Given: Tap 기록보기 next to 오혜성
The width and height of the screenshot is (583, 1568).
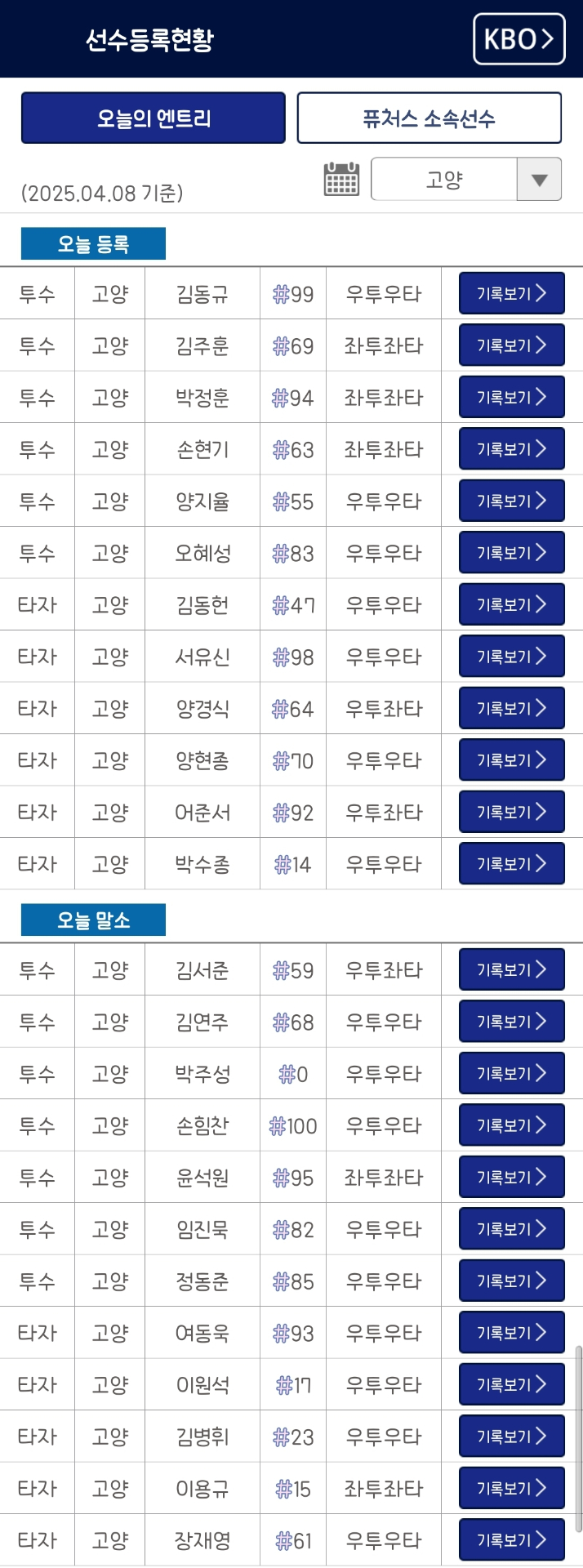Looking at the screenshot, I should click(x=511, y=553).
